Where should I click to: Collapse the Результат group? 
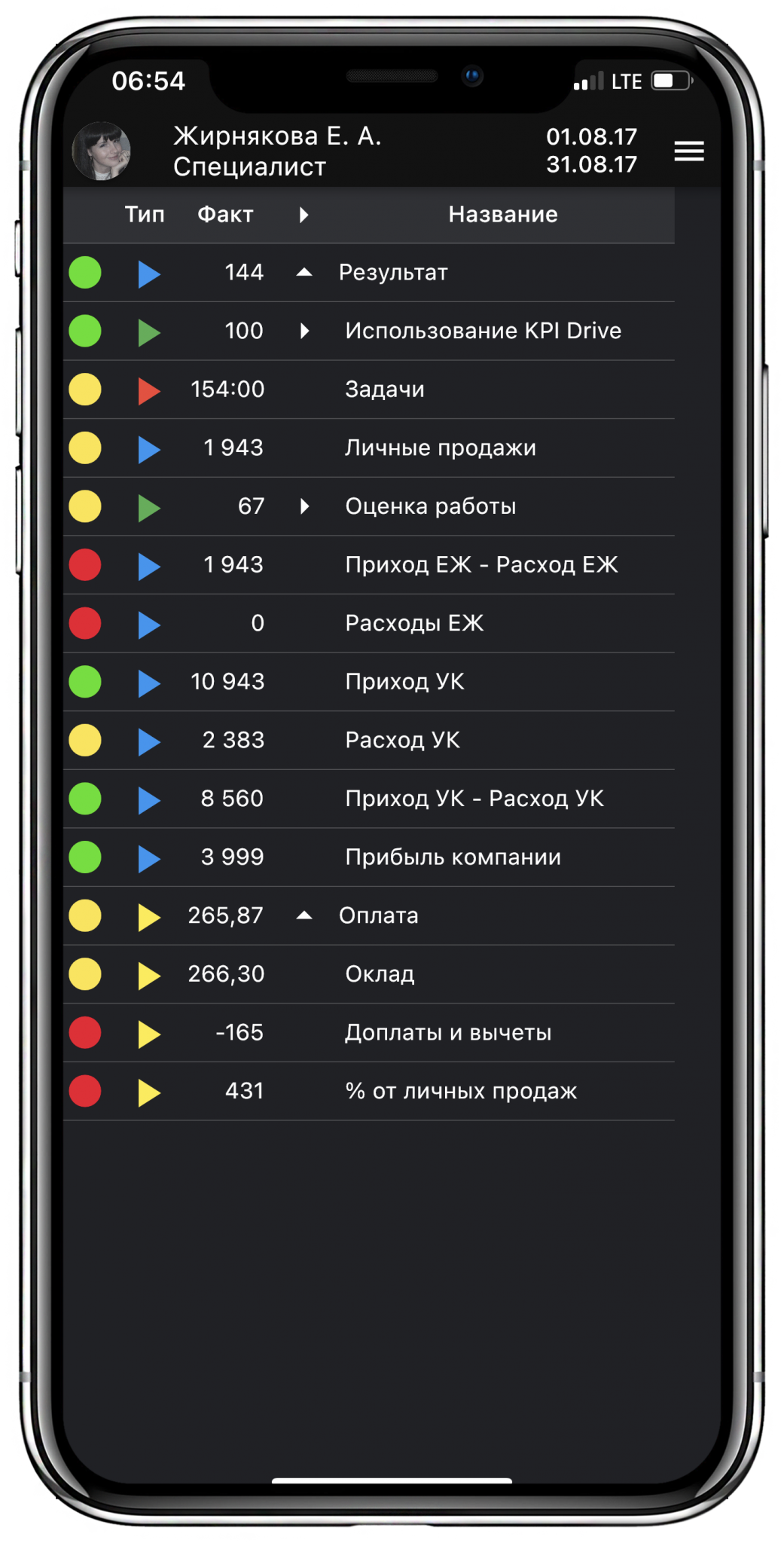point(304,273)
